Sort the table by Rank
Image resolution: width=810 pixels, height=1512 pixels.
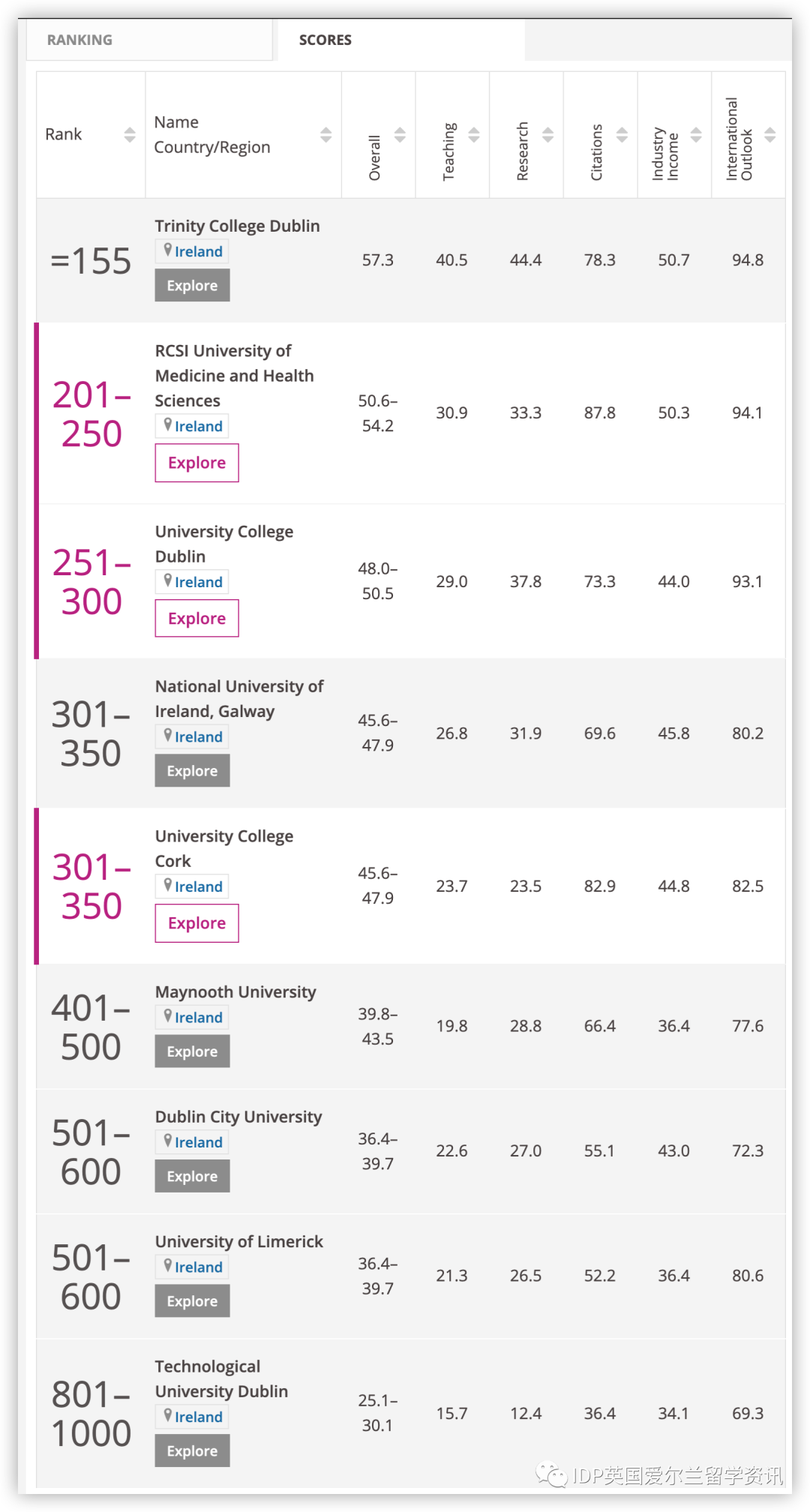pos(130,135)
